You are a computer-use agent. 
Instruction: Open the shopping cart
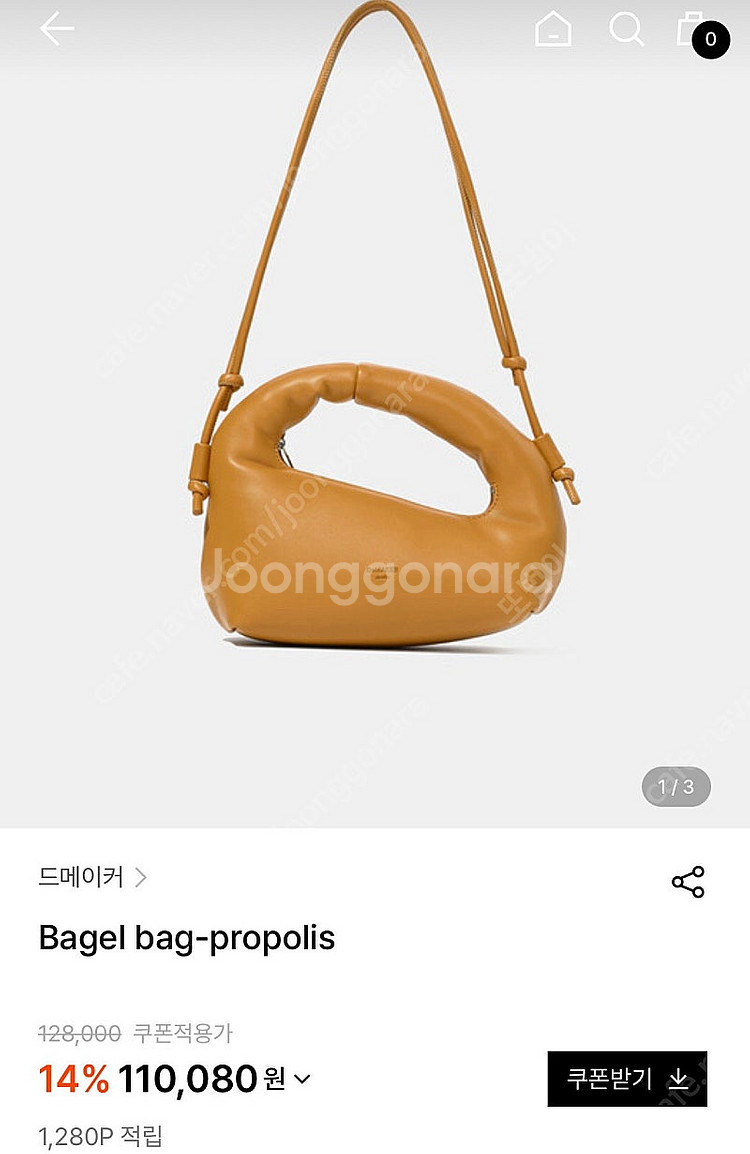coord(696,30)
